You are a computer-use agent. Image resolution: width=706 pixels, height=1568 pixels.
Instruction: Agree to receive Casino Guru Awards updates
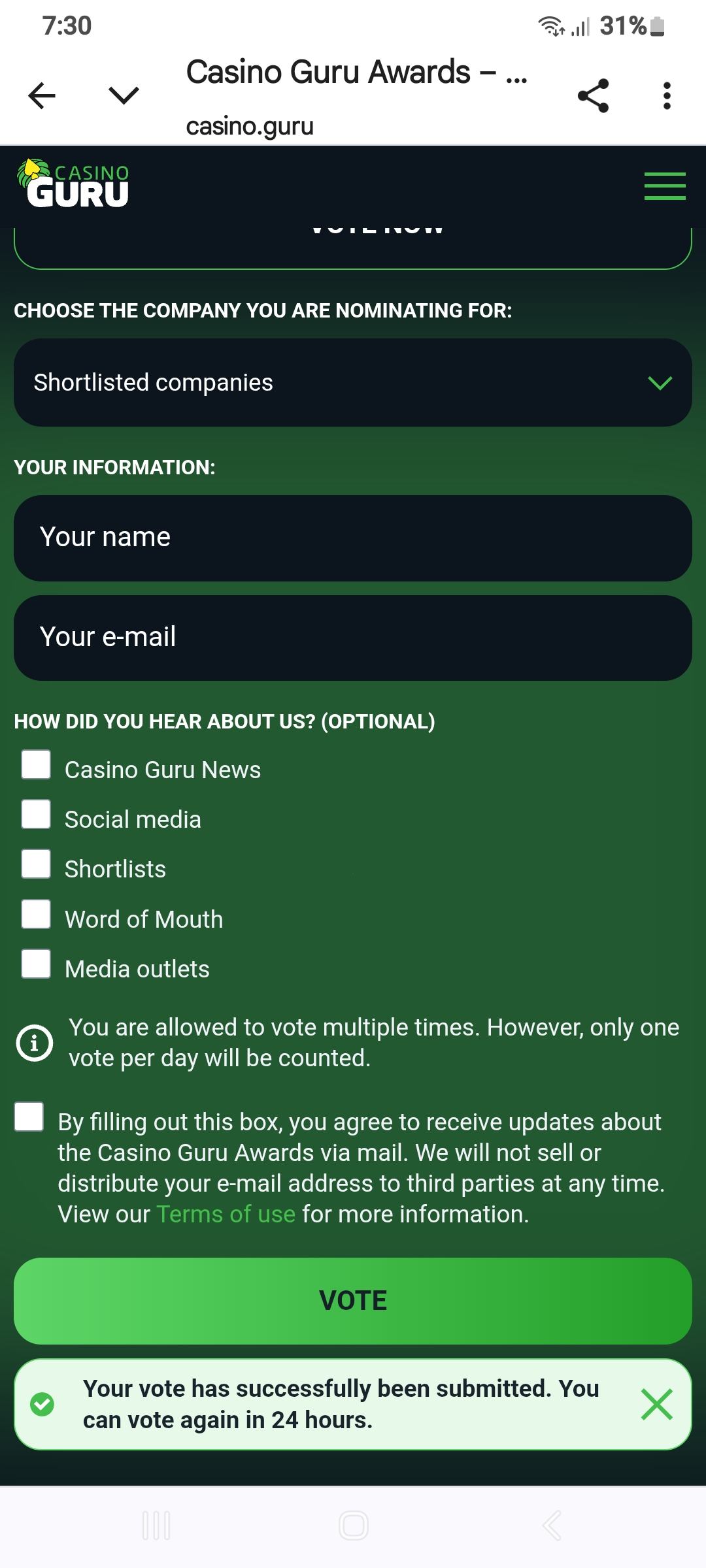click(x=29, y=1117)
